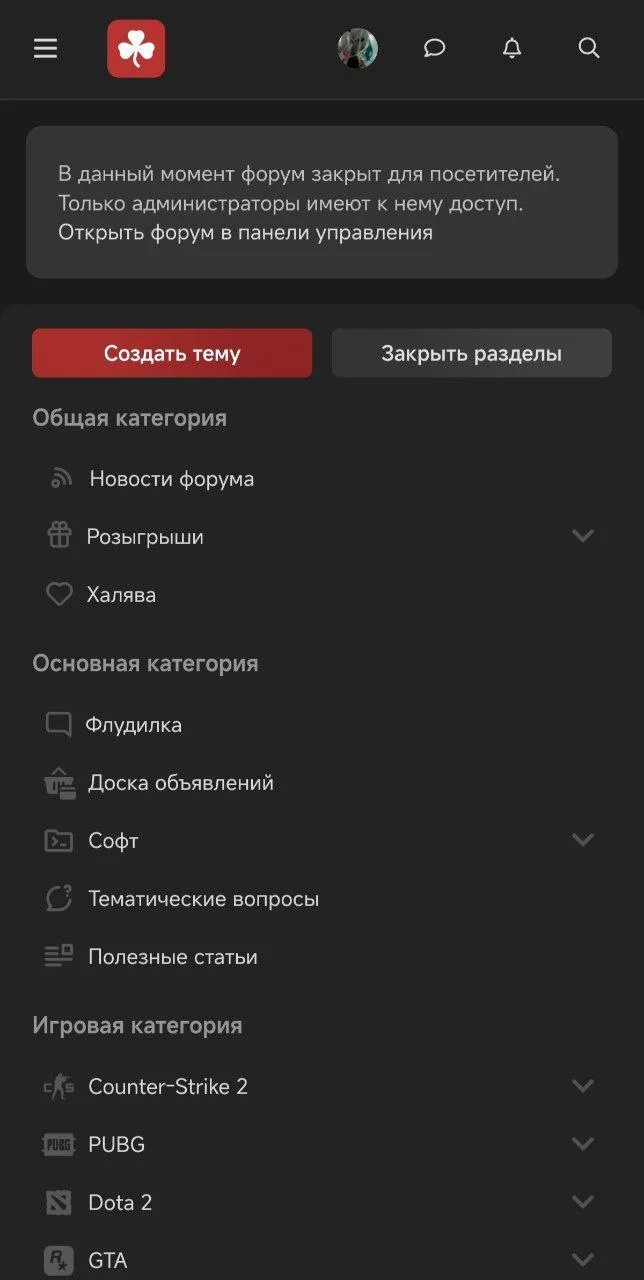Expand the Dota 2 chevron
Viewport: 644px width, 1280px height.
(582, 1202)
